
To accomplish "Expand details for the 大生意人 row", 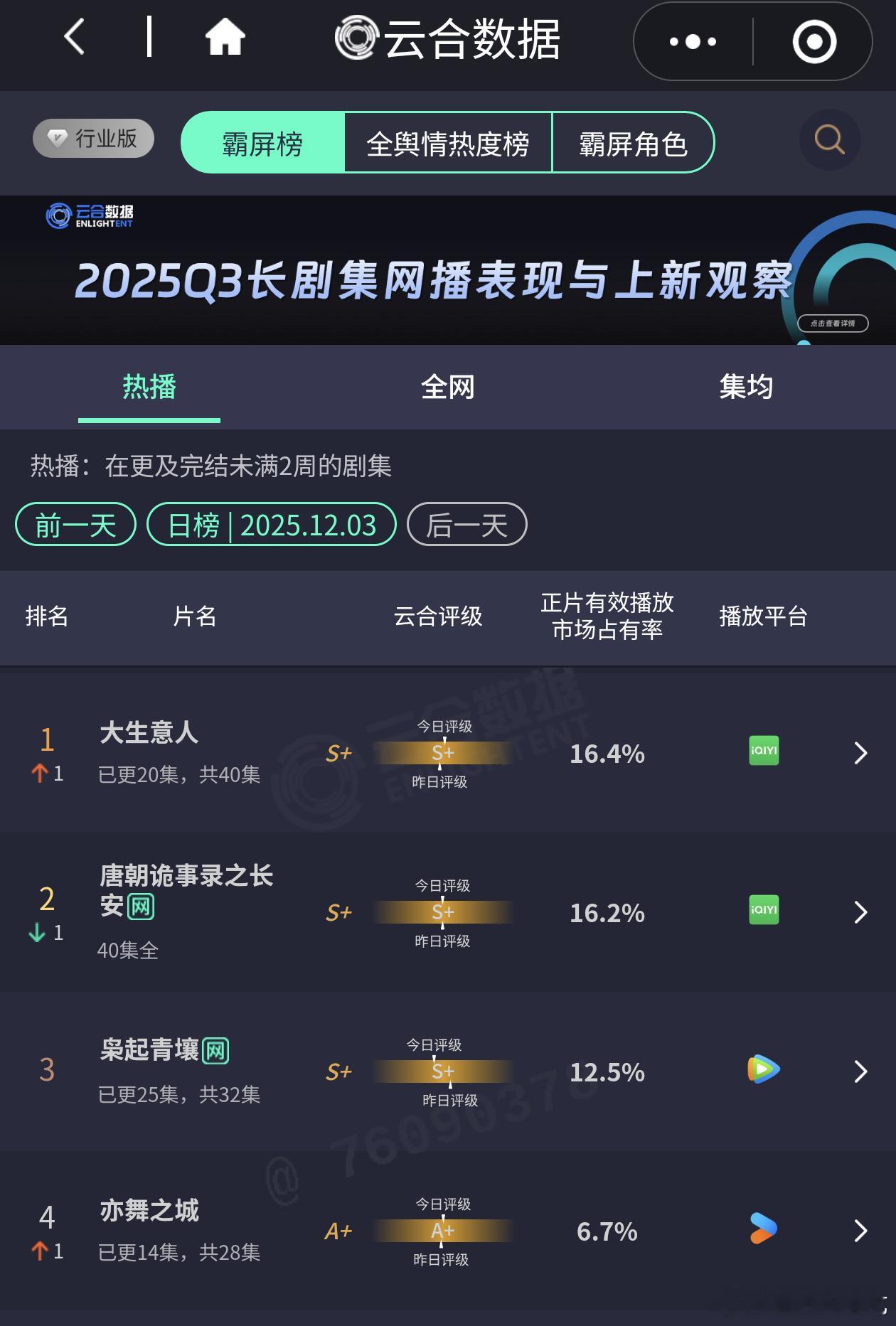I will coord(860,752).
